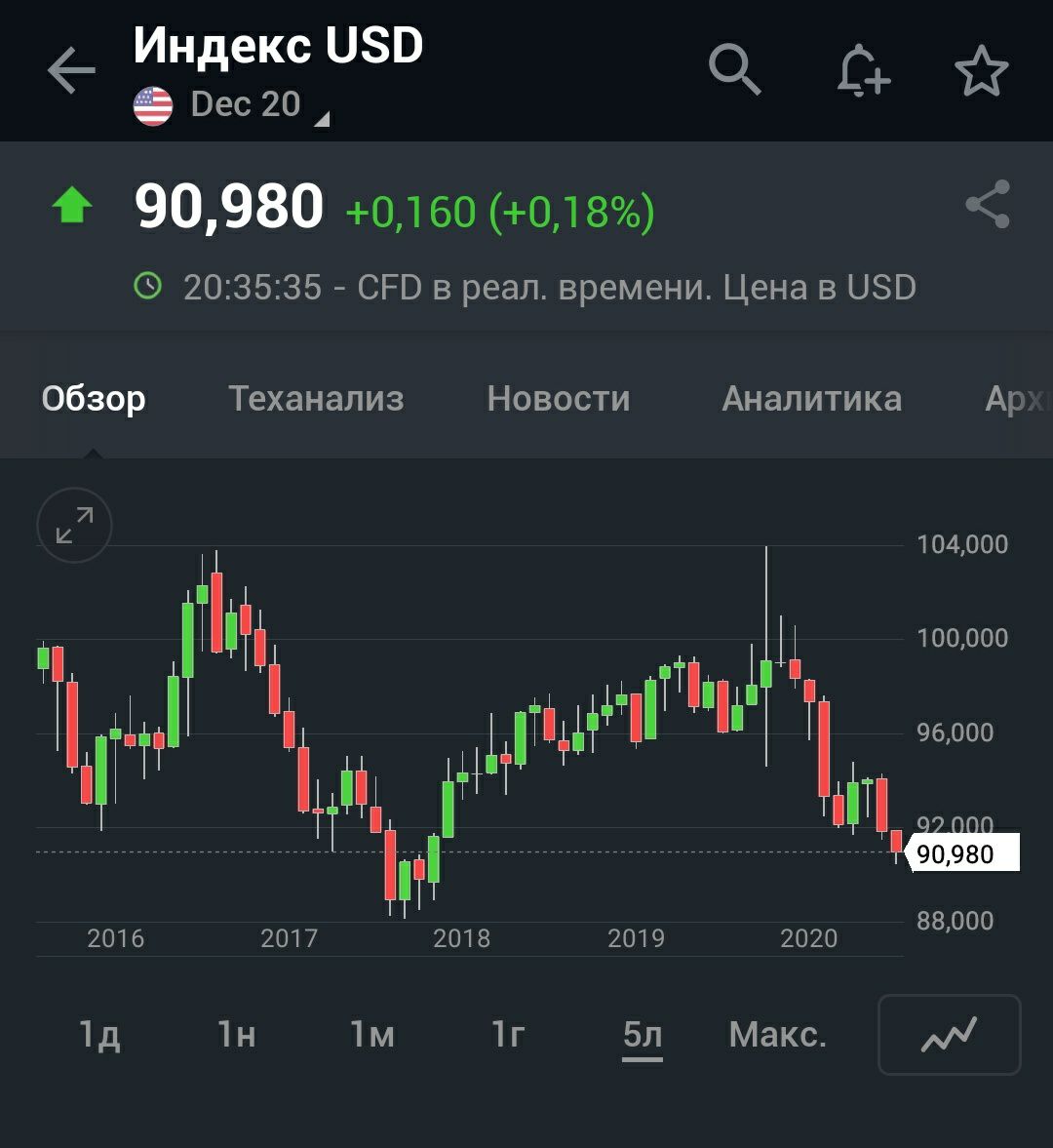The width and height of the screenshot is (1053, 1148).
Task: Switch to the Теханализ tab
Action: click(316, 399)
